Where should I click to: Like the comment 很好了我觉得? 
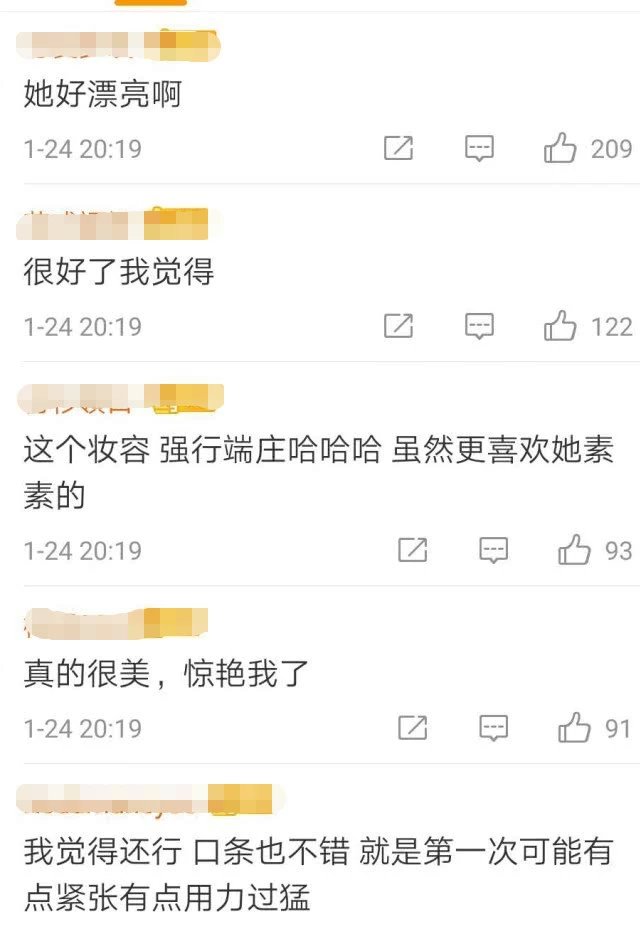(561, 327)
